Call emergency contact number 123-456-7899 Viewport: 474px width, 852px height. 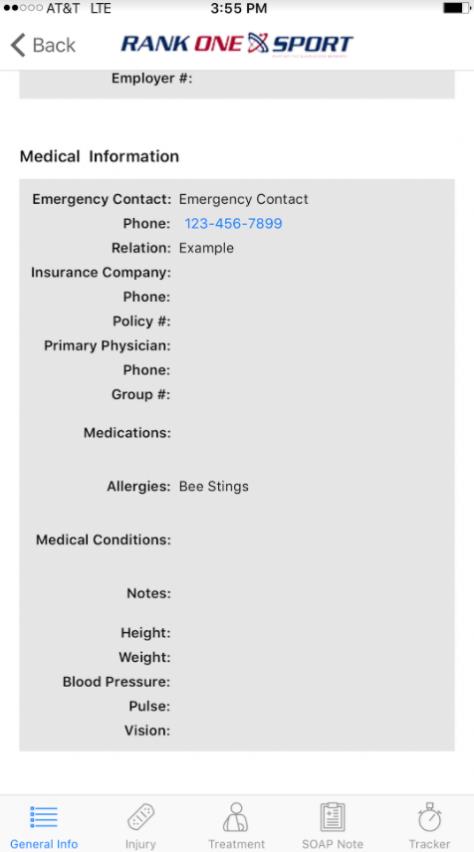[x=233, y=223]
